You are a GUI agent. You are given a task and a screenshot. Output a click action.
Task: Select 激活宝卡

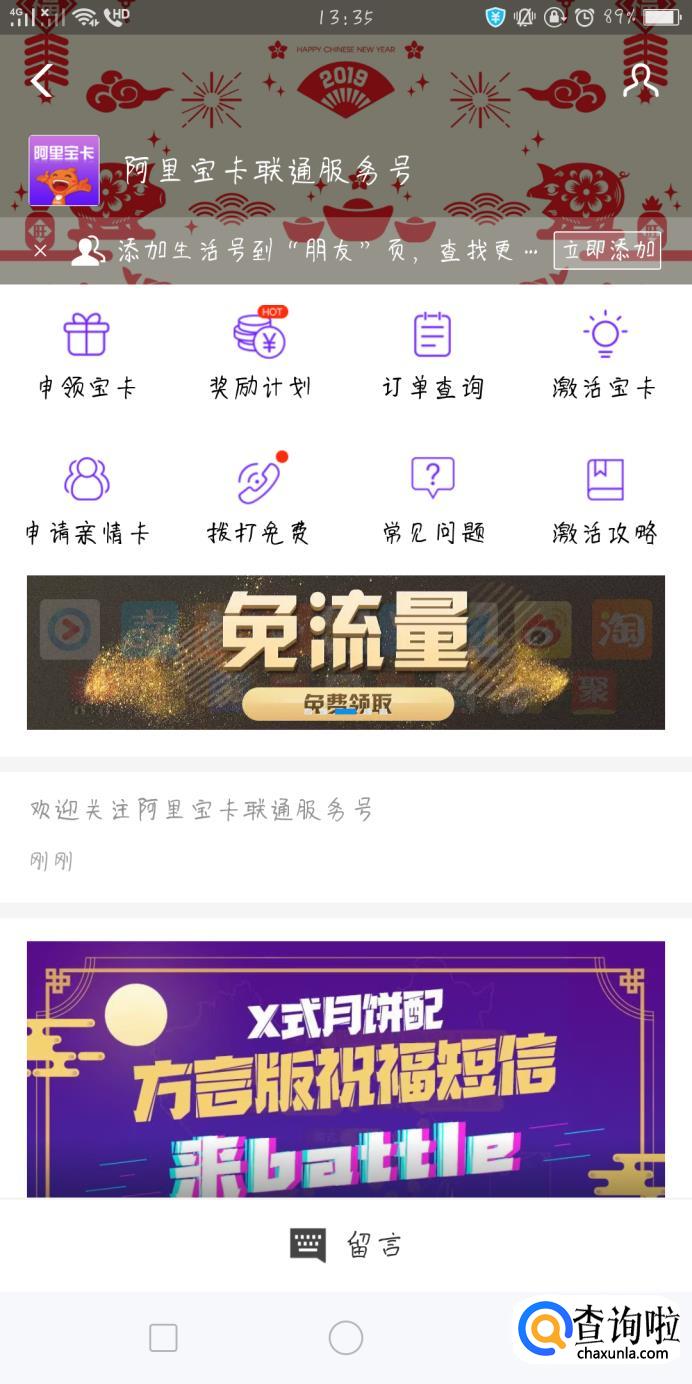605,355
